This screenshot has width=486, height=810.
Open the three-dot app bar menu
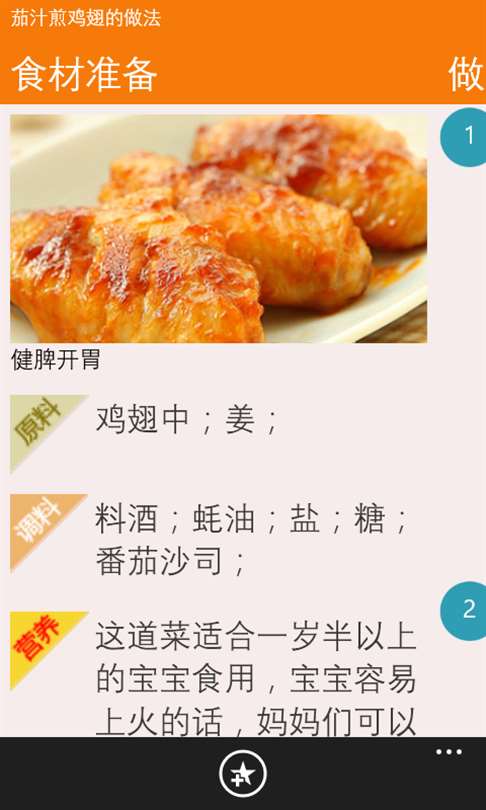[x=449, y=752]
